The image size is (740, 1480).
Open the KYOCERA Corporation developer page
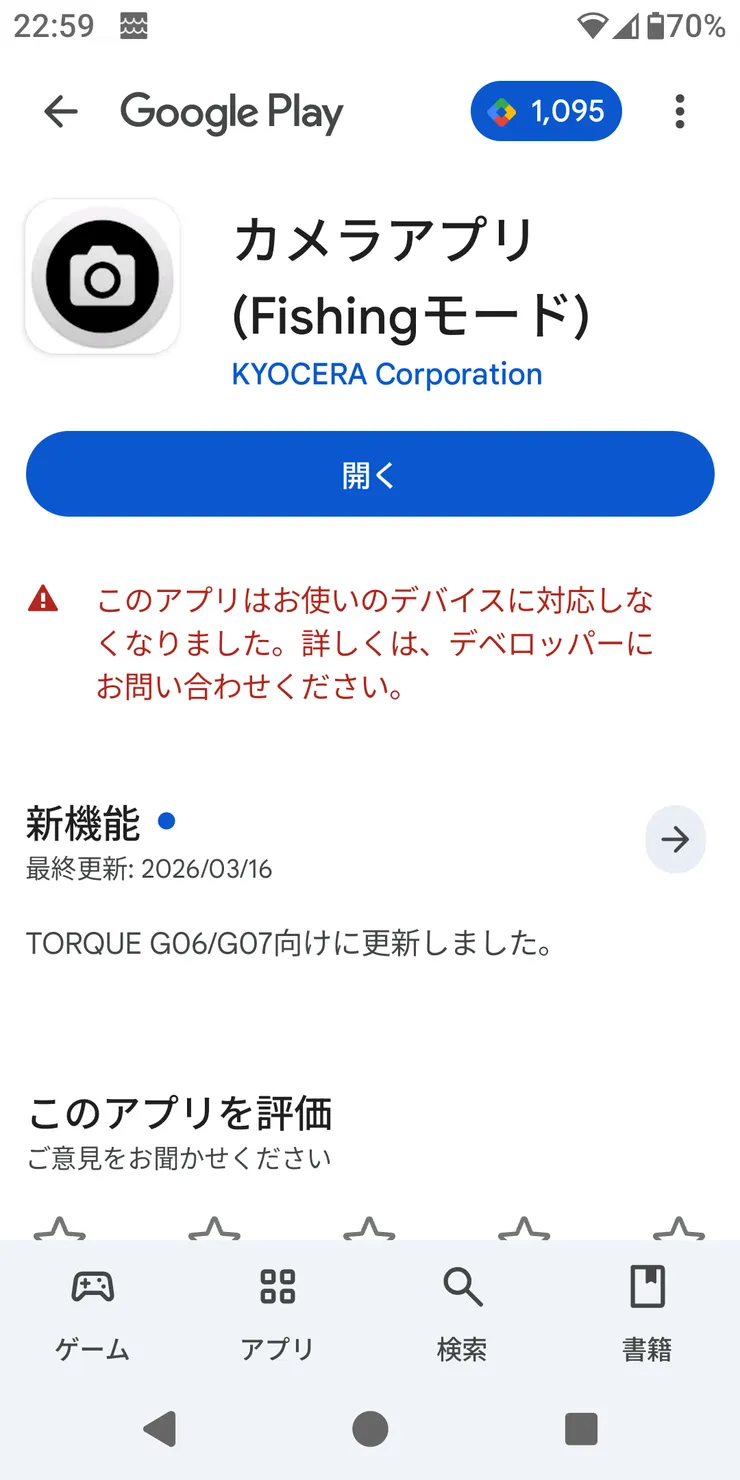tap(387, 374)
